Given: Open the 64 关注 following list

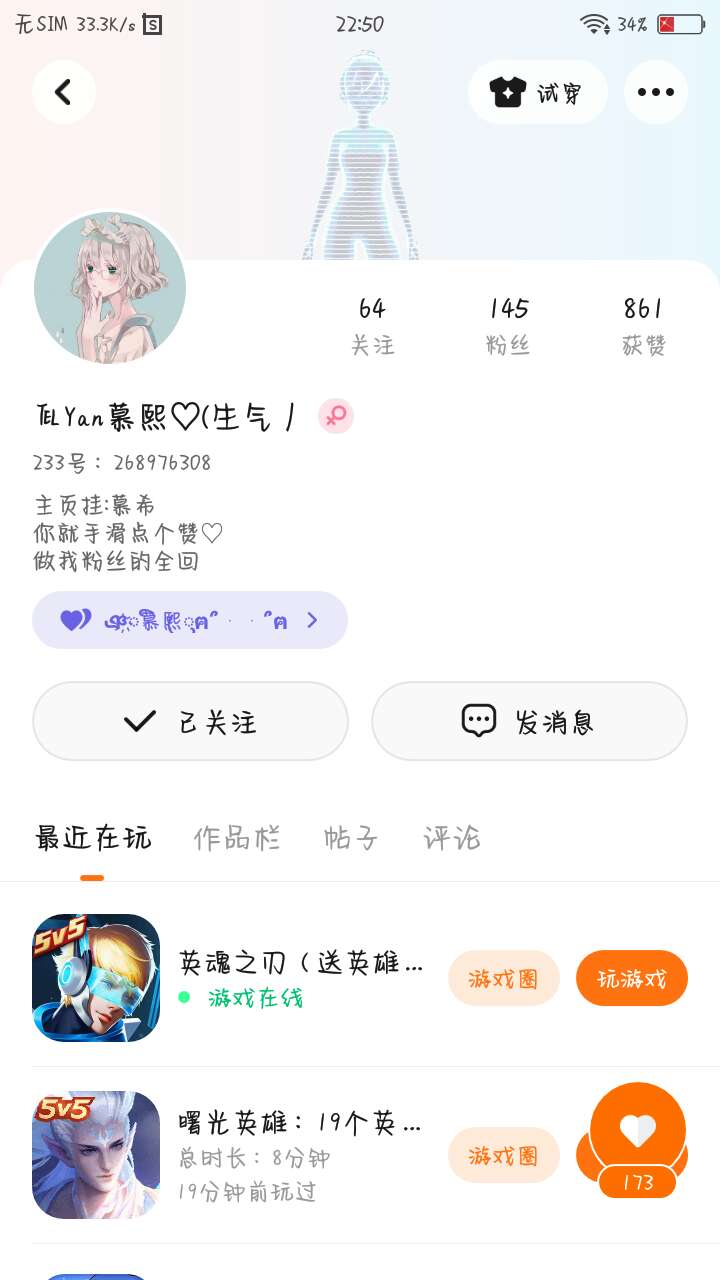Looking at the screenshot, I should tap(372, 325).
